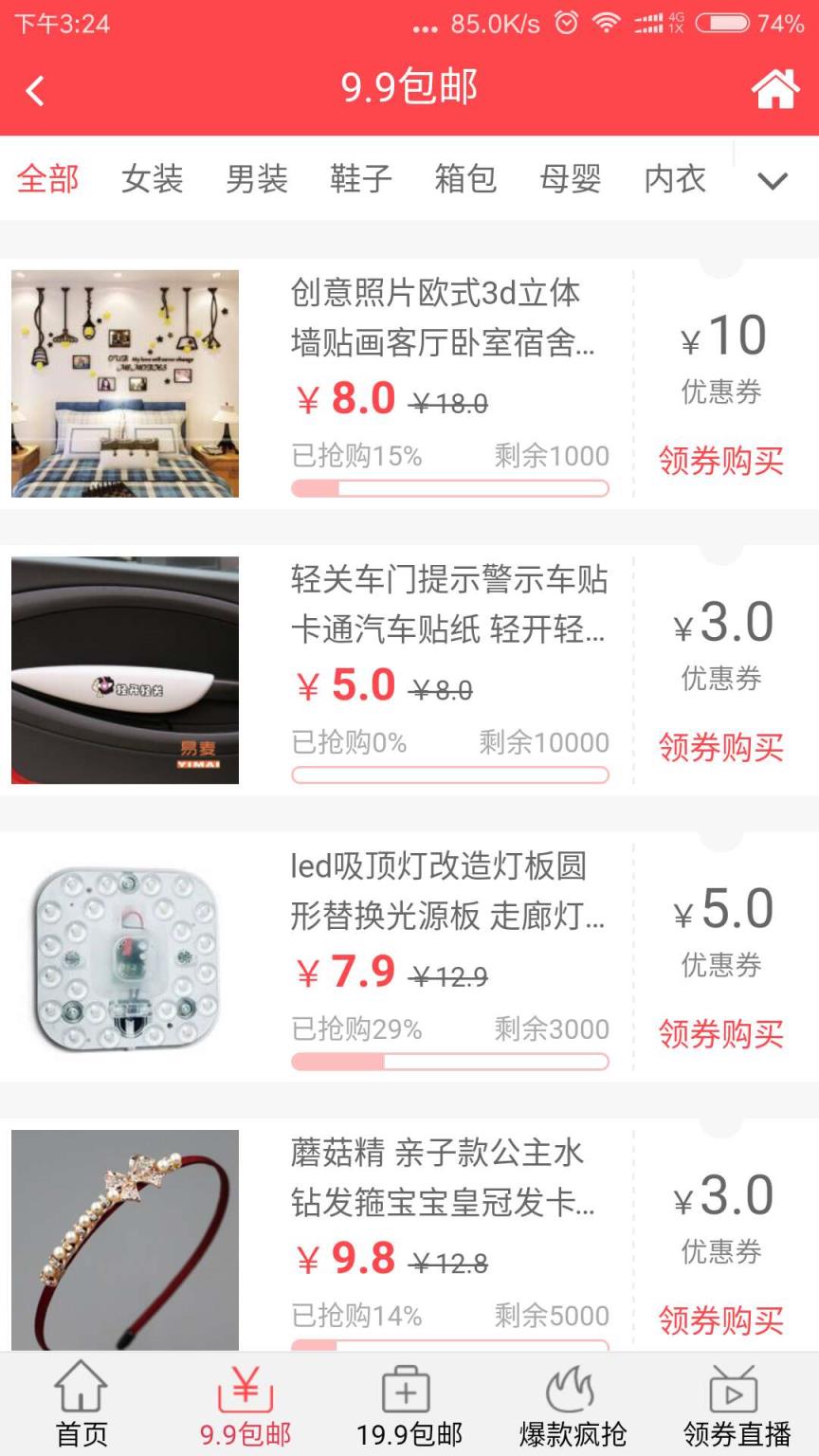Select the 母婴 mother-baby category
Screen dimensions: 819x1456
click(x=570, y=180)
